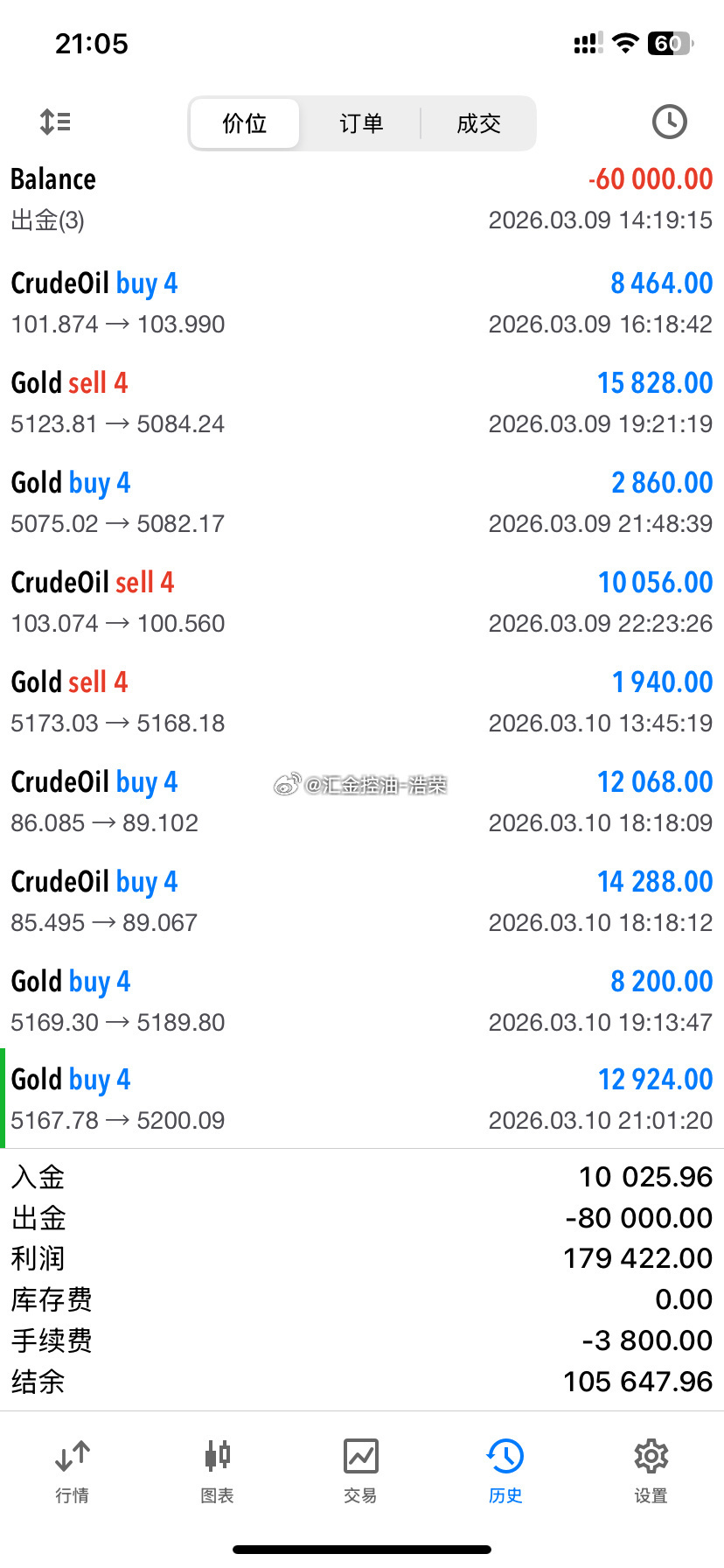
Task: Expand CrudeOil buy with profit 12 068.00
Action: [362, 801]
